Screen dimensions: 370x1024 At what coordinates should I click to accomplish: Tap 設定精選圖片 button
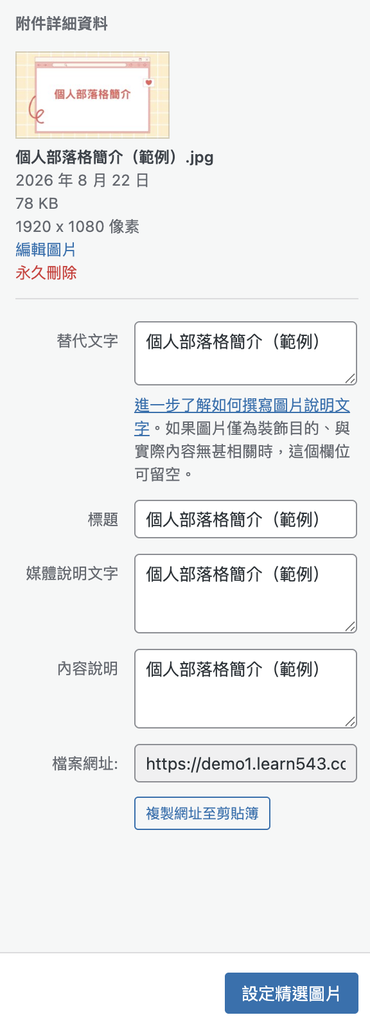[292, 993]
